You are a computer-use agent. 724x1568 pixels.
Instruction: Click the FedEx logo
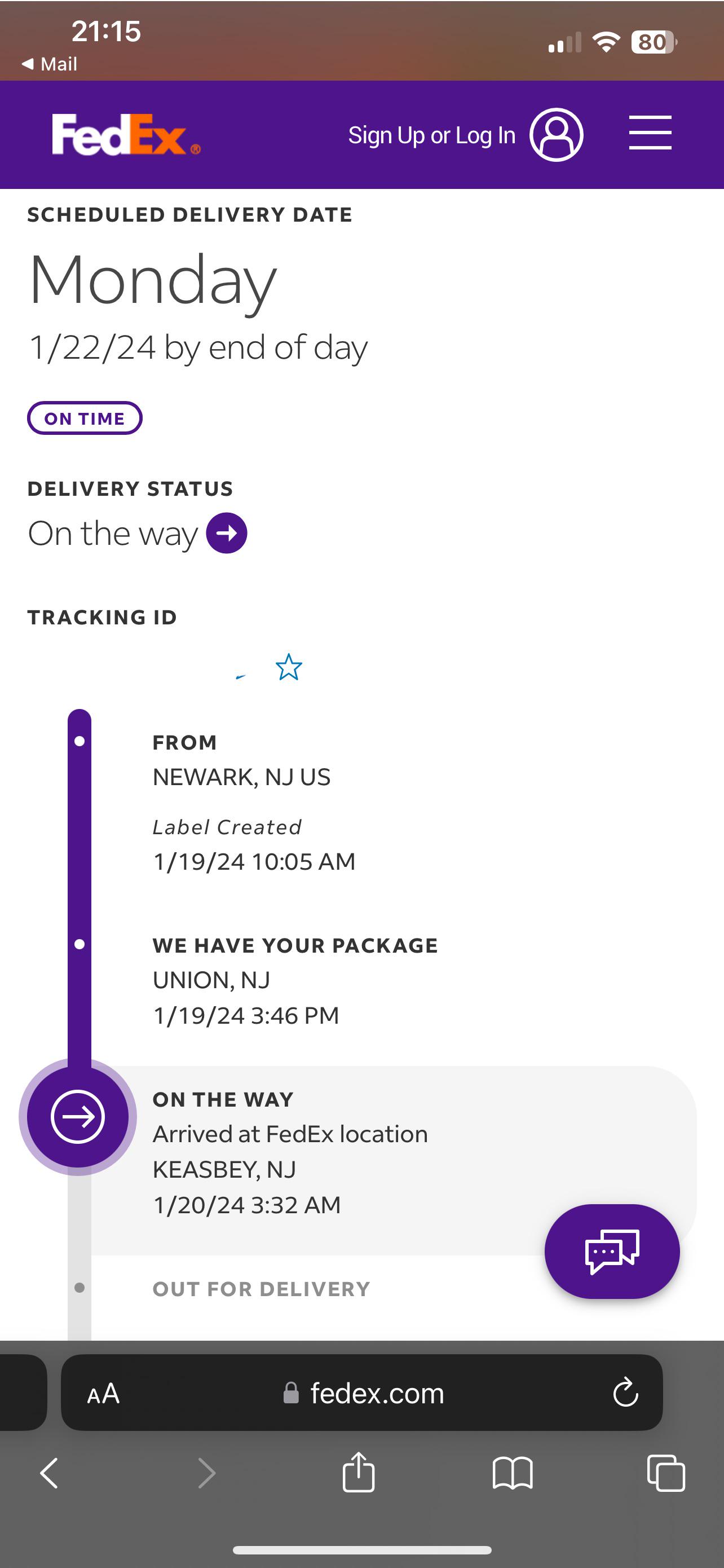[x=123, y=135]
